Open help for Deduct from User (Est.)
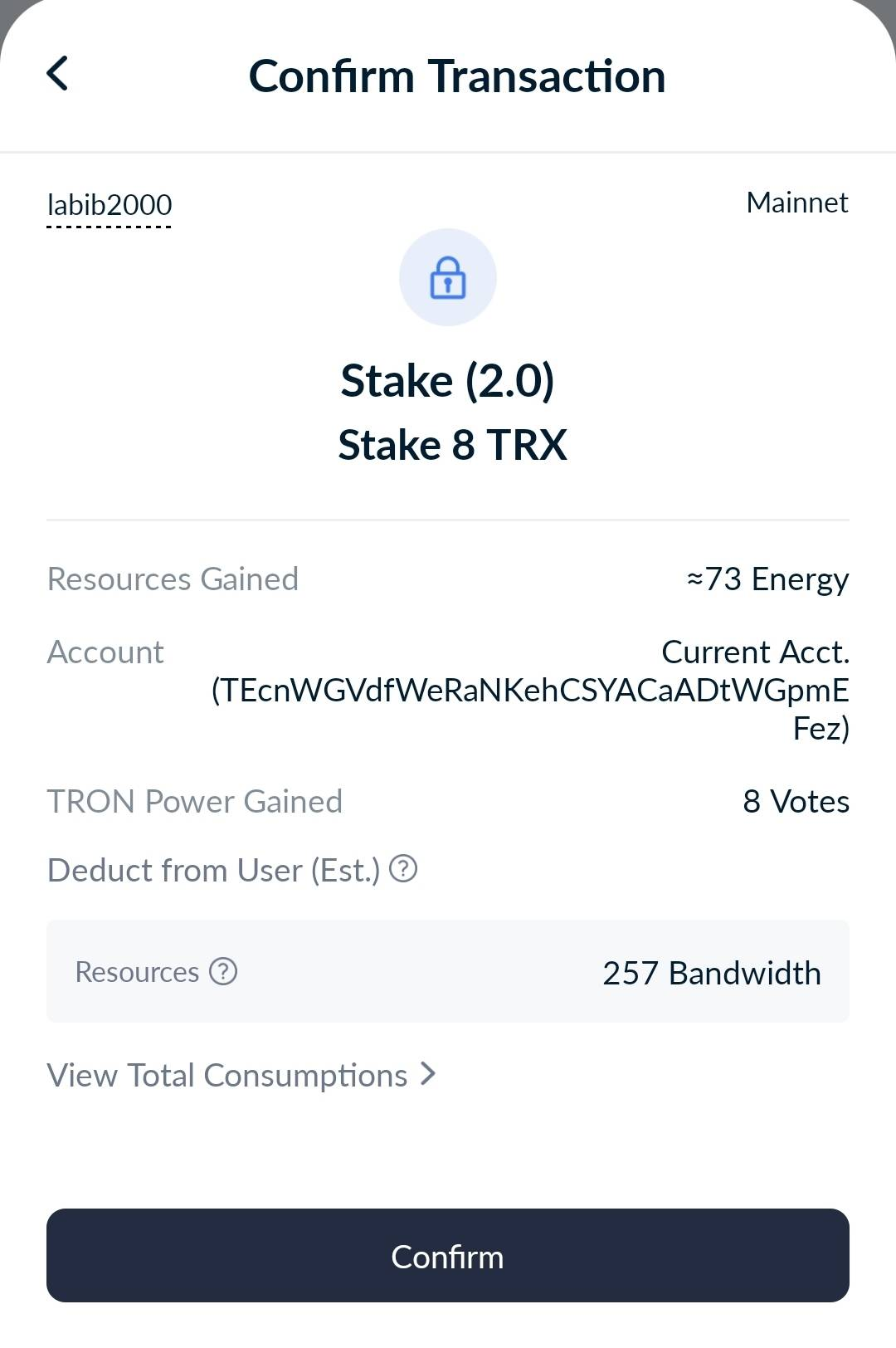Viewport: 896px width, 1348px height. coord(403,869)
